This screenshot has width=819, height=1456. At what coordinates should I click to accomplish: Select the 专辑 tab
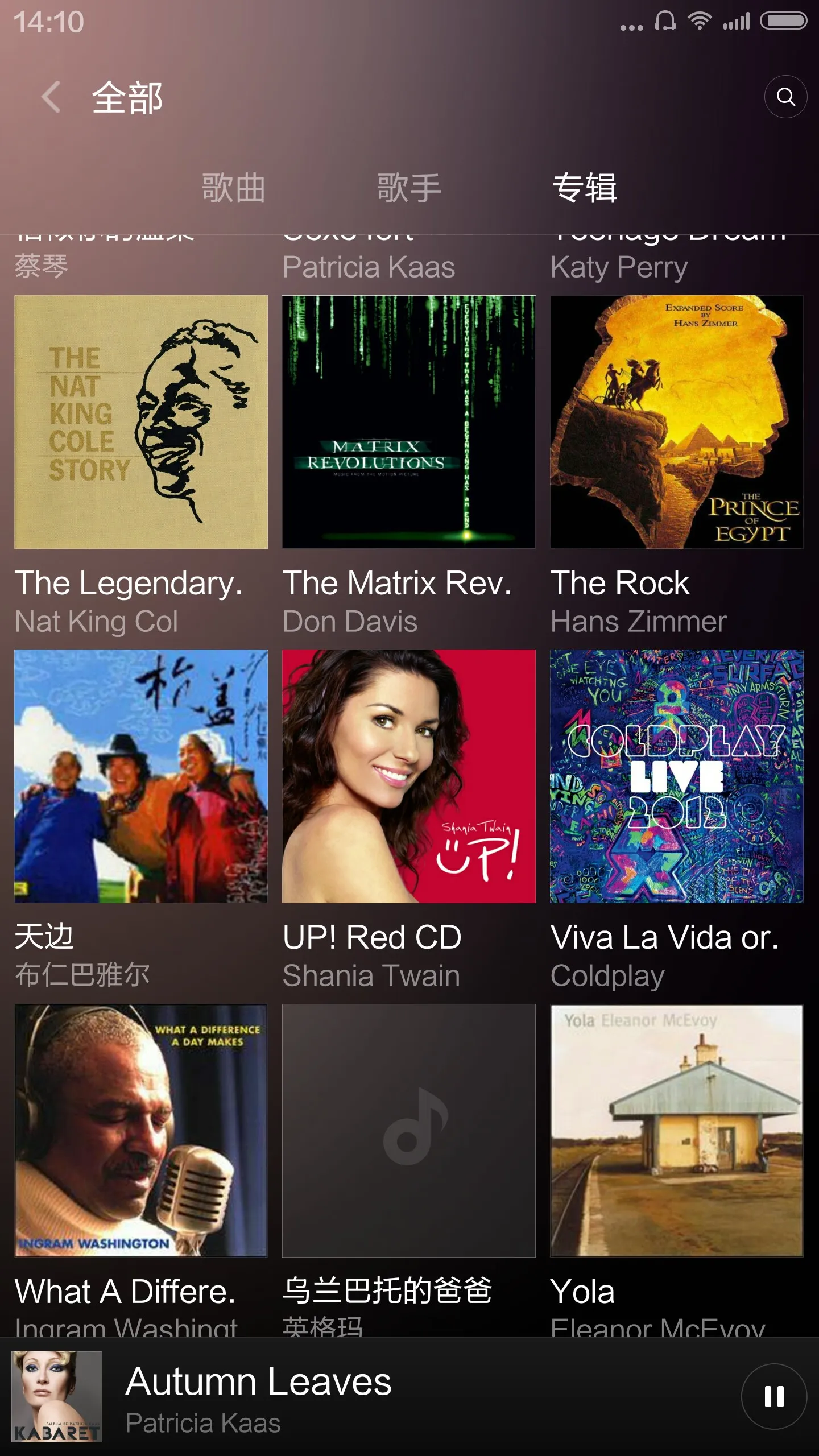[x=585, y=188]
